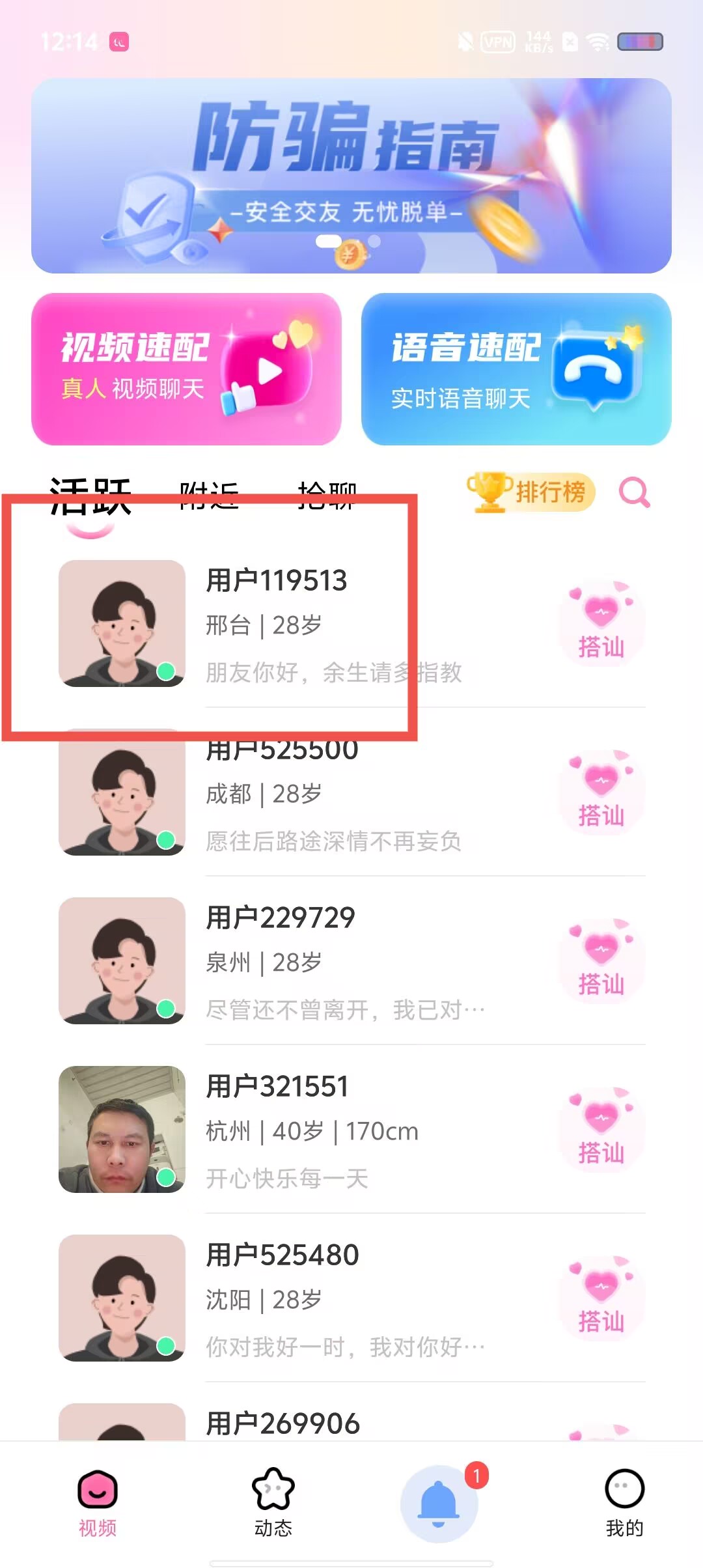
Task: Switch to the 抢聊 tab
Action: tap(327, 495)
